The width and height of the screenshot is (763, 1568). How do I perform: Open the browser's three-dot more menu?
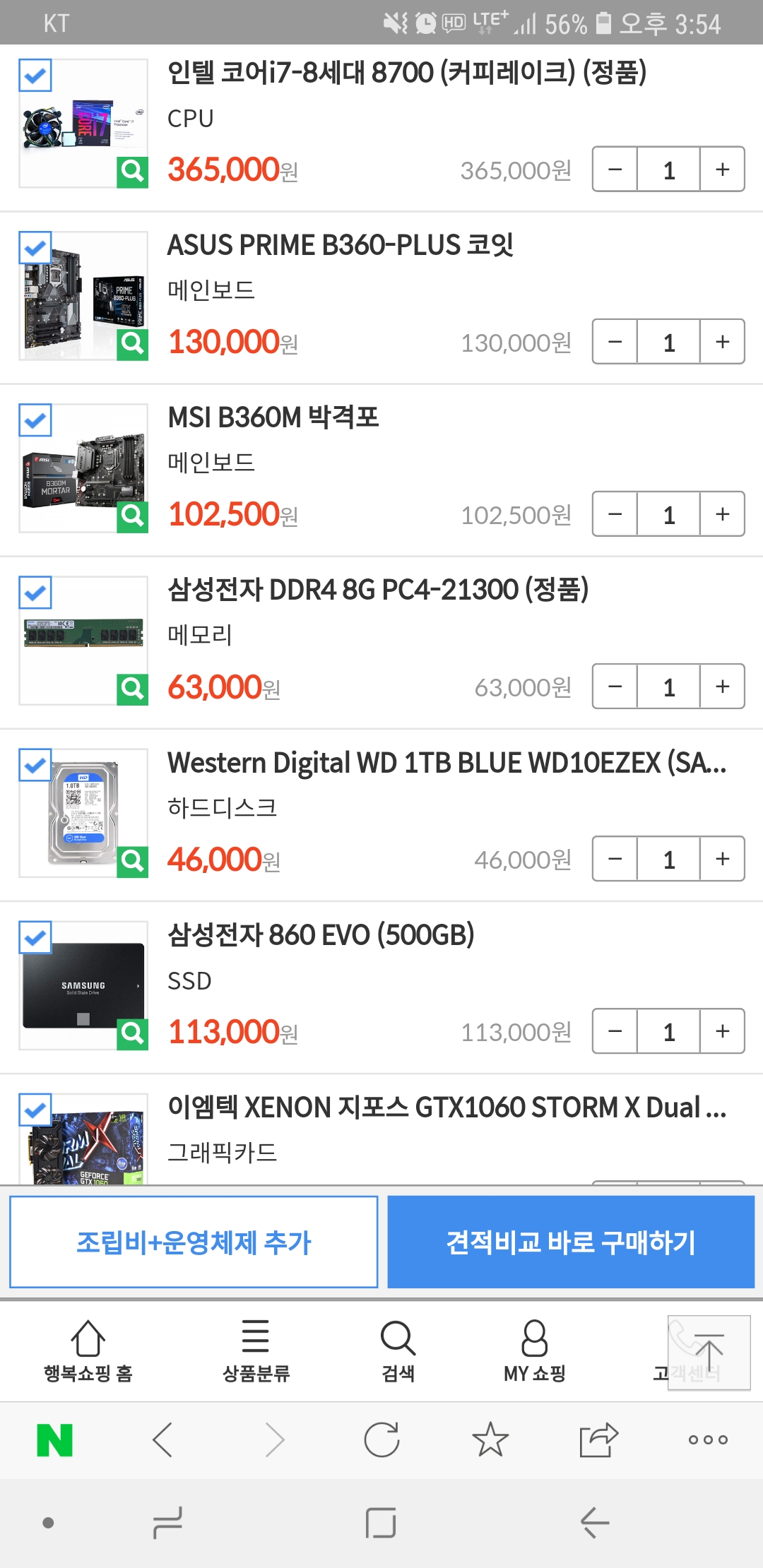click(708, 1439)
